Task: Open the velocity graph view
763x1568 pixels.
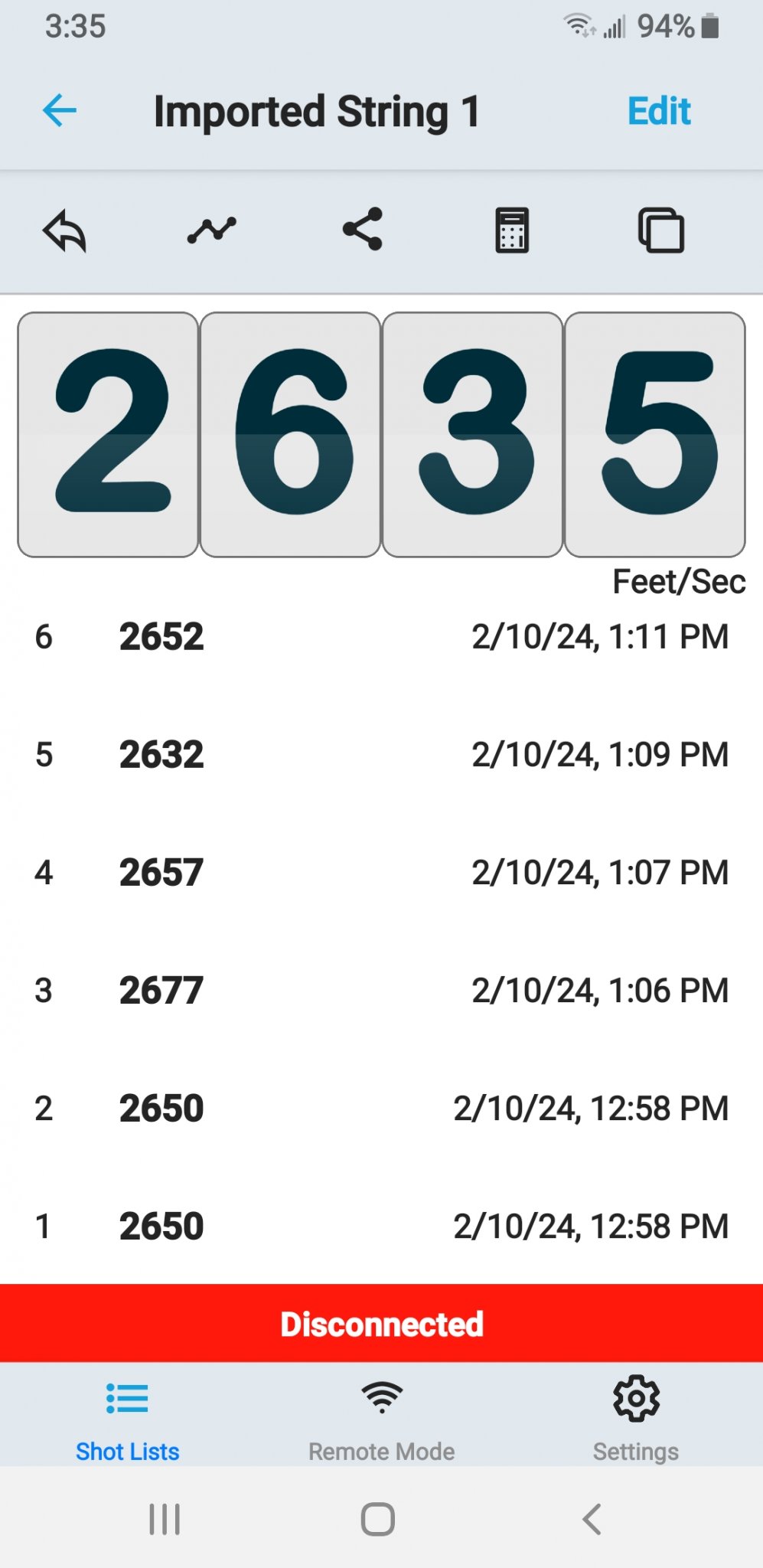Action: click(x=212, y=230)
